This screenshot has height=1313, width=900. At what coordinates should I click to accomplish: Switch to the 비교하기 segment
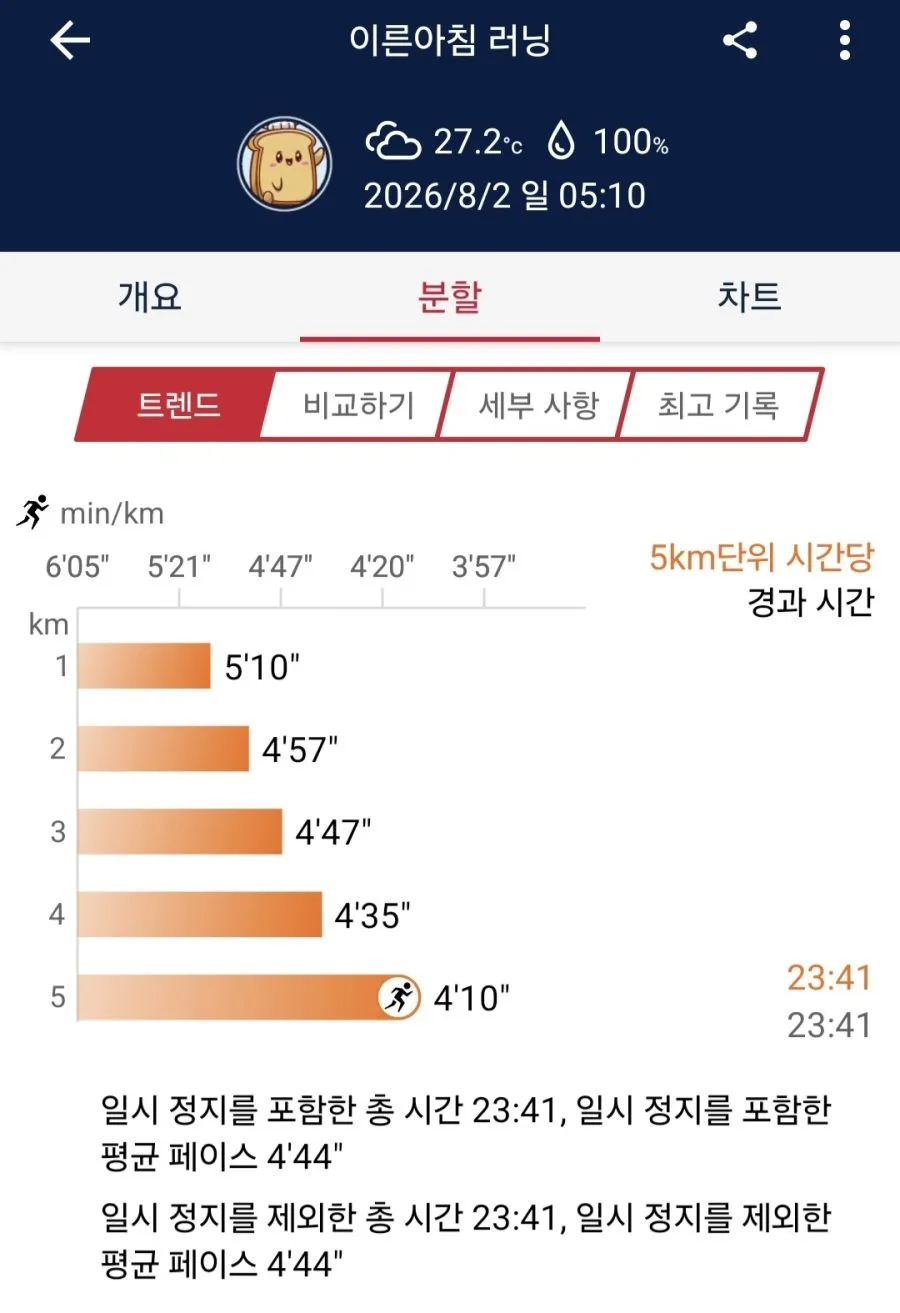(x=357, y=405)
